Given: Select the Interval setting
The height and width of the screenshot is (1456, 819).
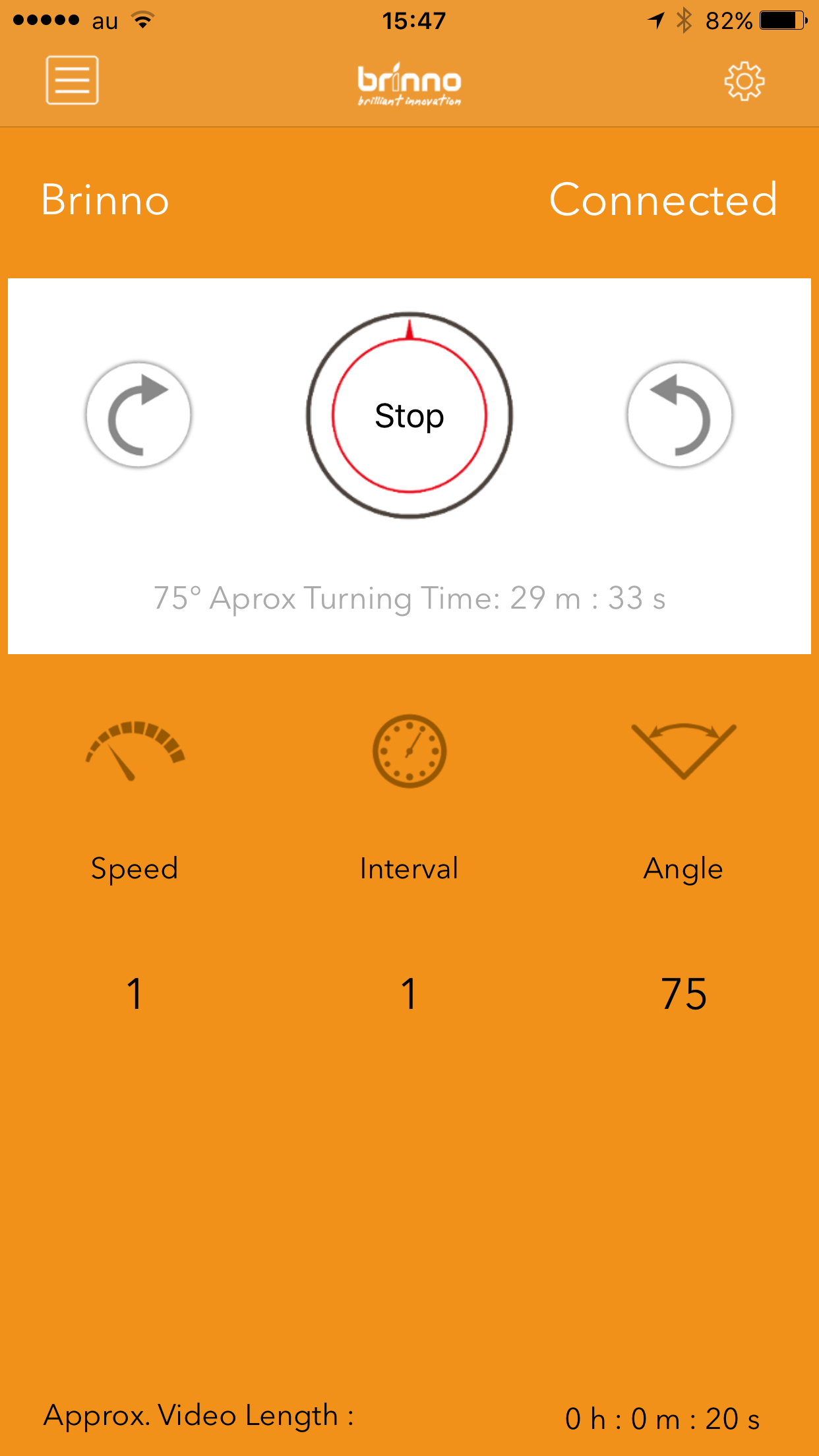Looking at the screenshot, I should 409,752.
